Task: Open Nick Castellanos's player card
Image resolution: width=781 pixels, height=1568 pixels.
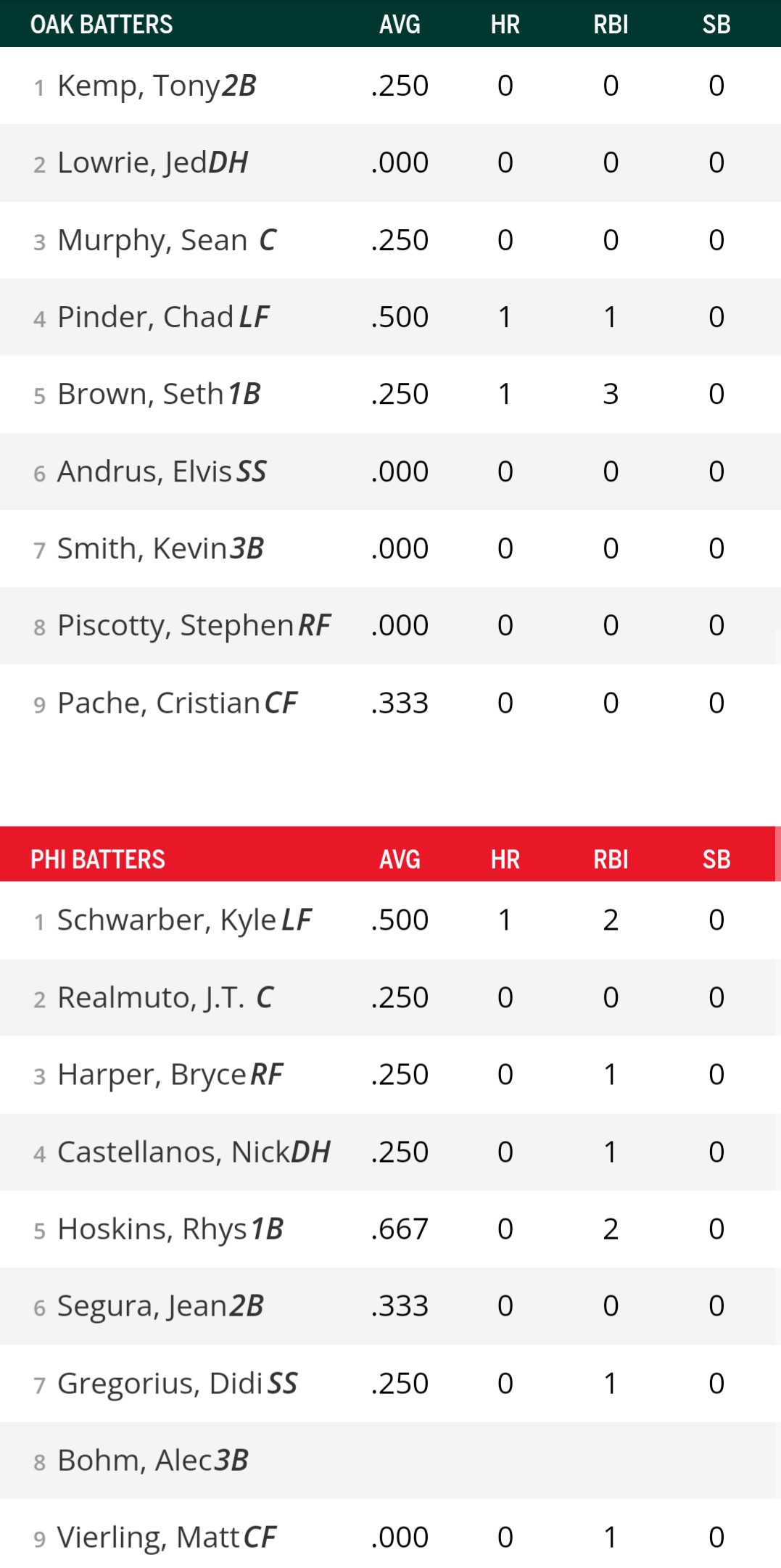Action: (173, 1152)
